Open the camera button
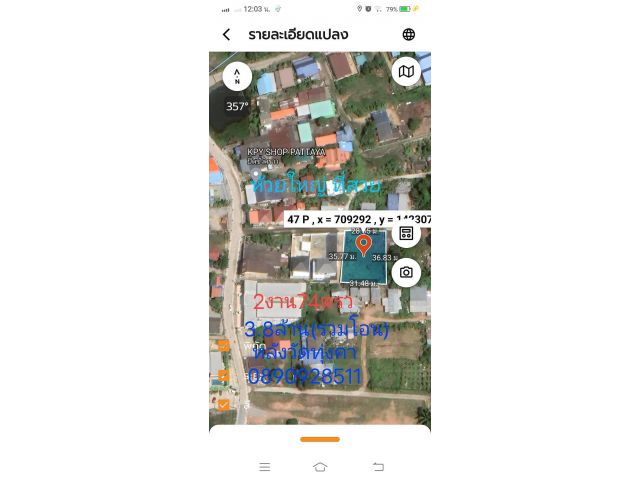 (x=406, y=272)
